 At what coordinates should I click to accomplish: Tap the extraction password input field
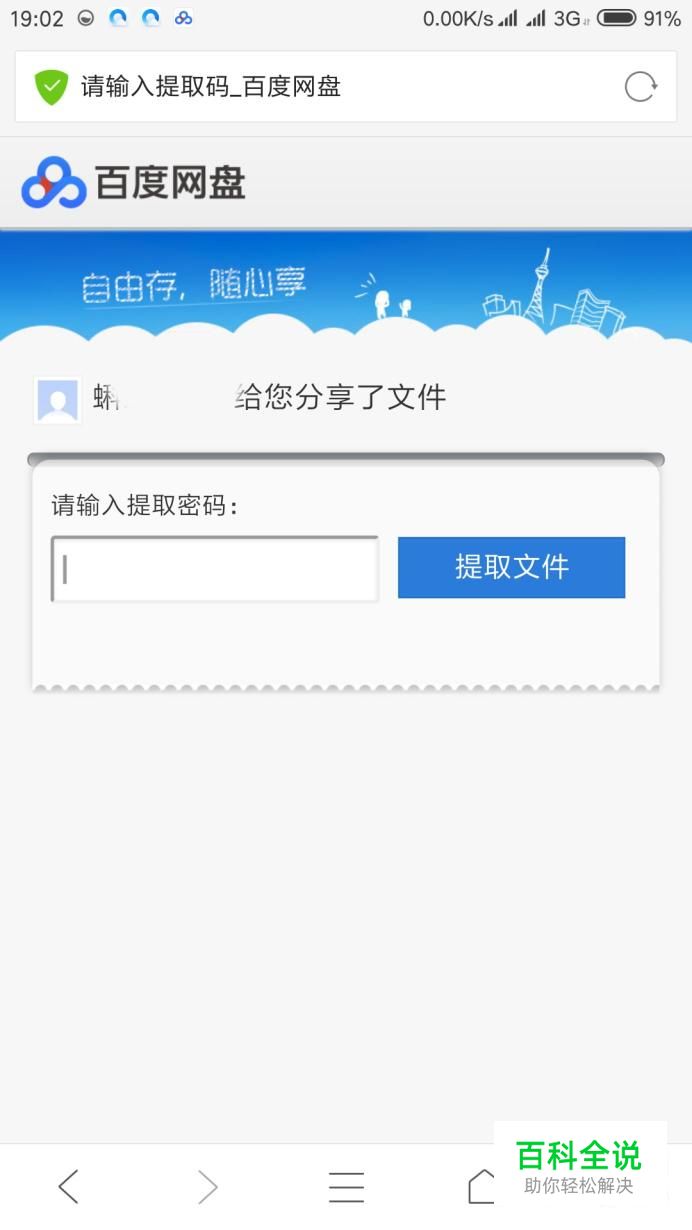(x=215, y=569)
